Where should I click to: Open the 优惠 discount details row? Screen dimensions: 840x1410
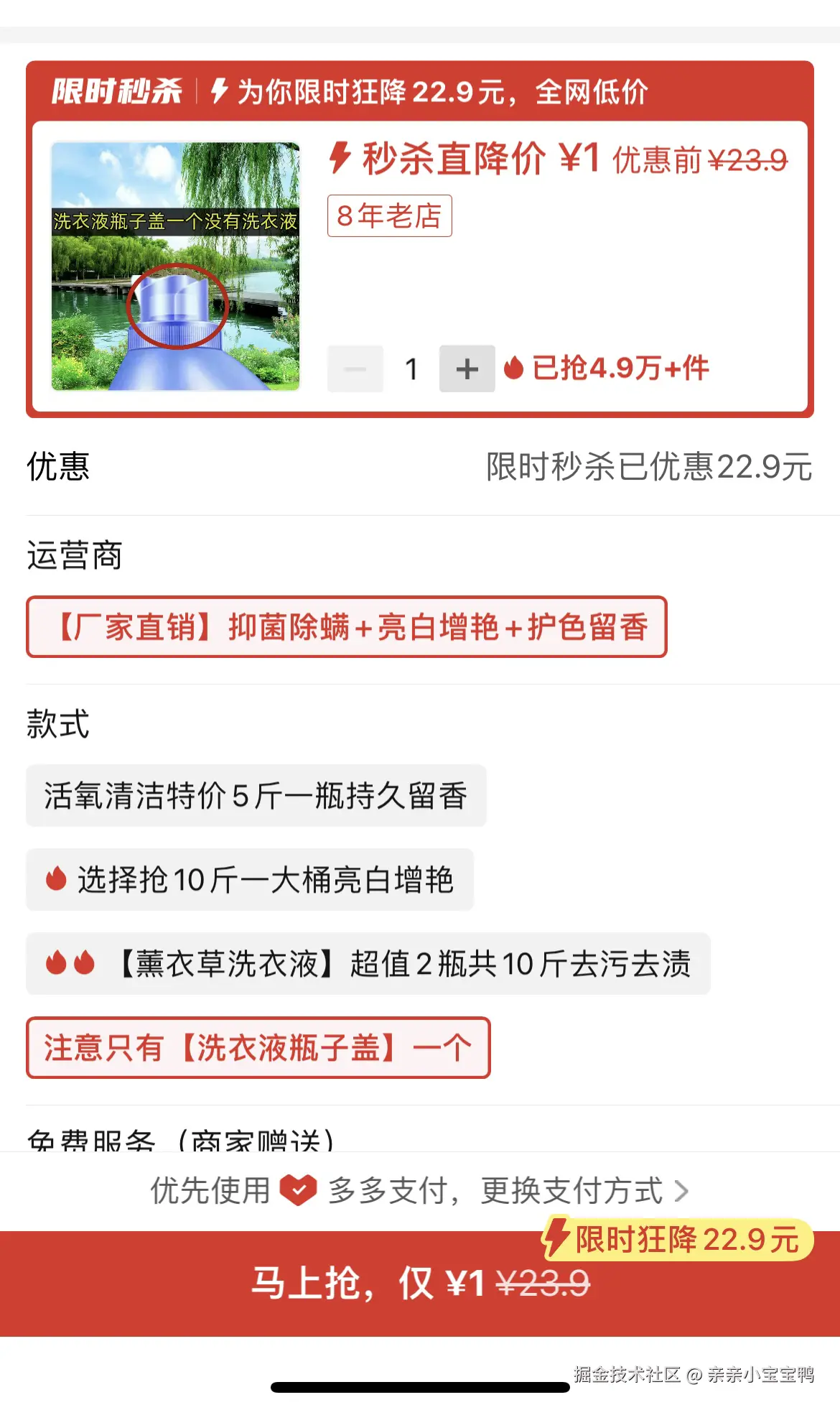(x=420, y=468)
